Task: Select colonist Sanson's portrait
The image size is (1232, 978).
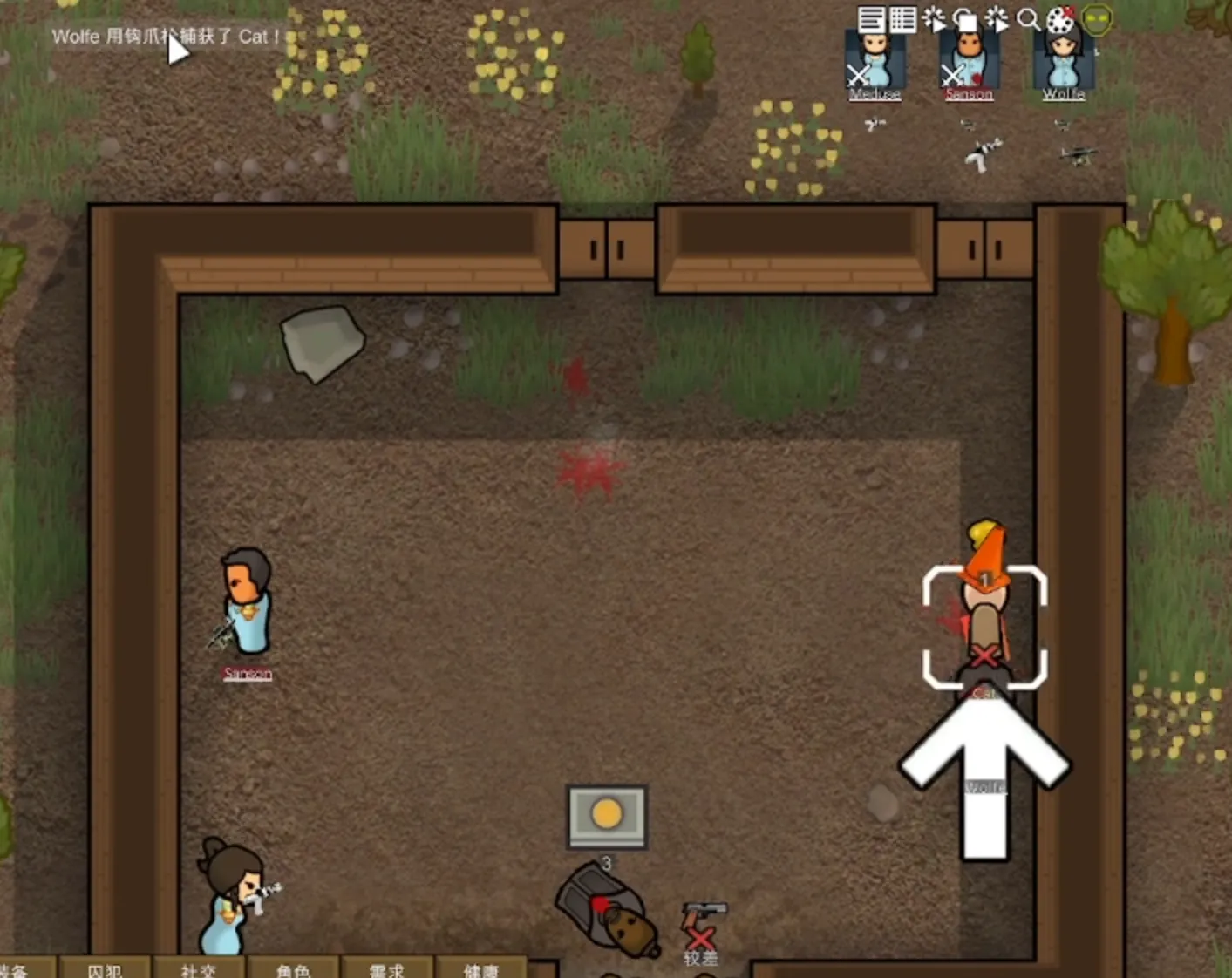Action: pos(969,61)
